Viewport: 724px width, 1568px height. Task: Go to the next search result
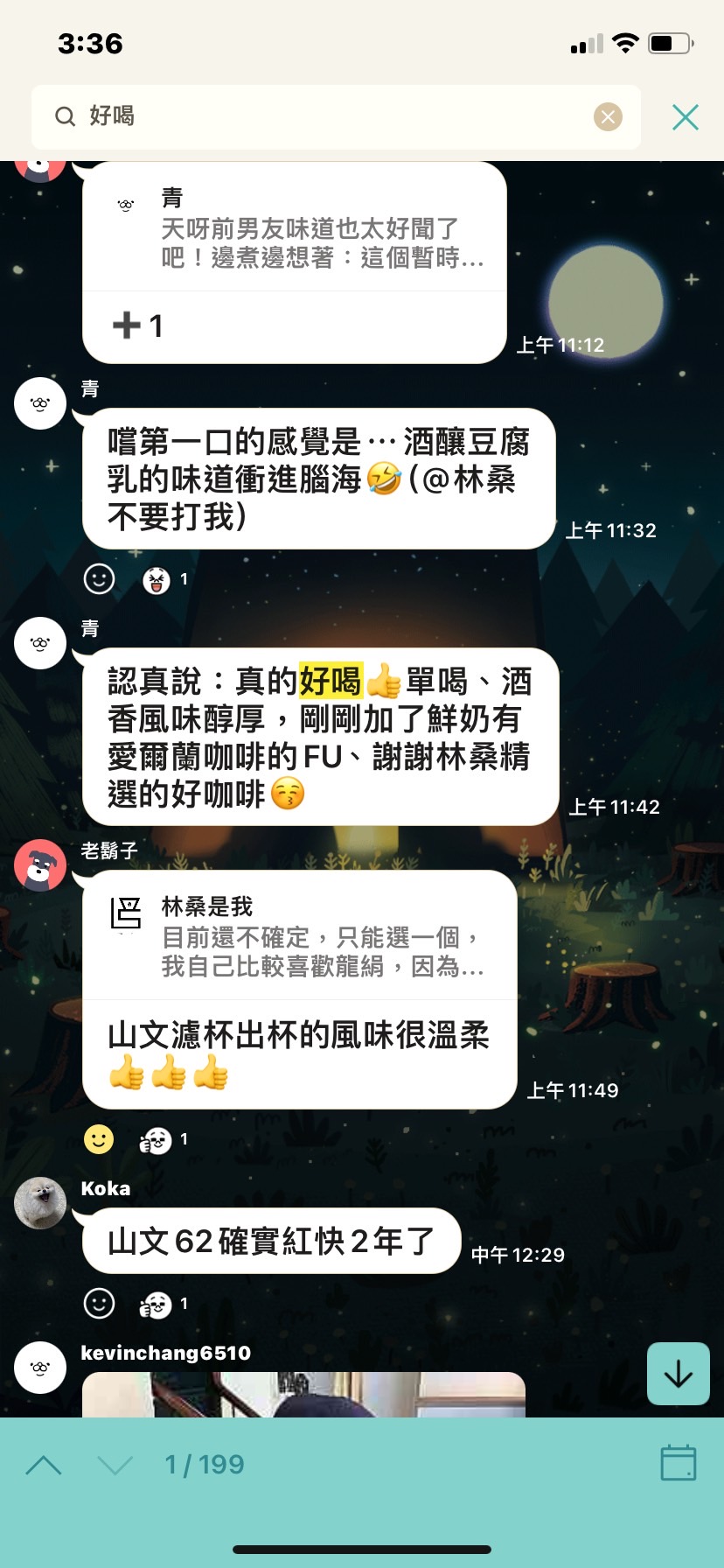point(115,1465)
